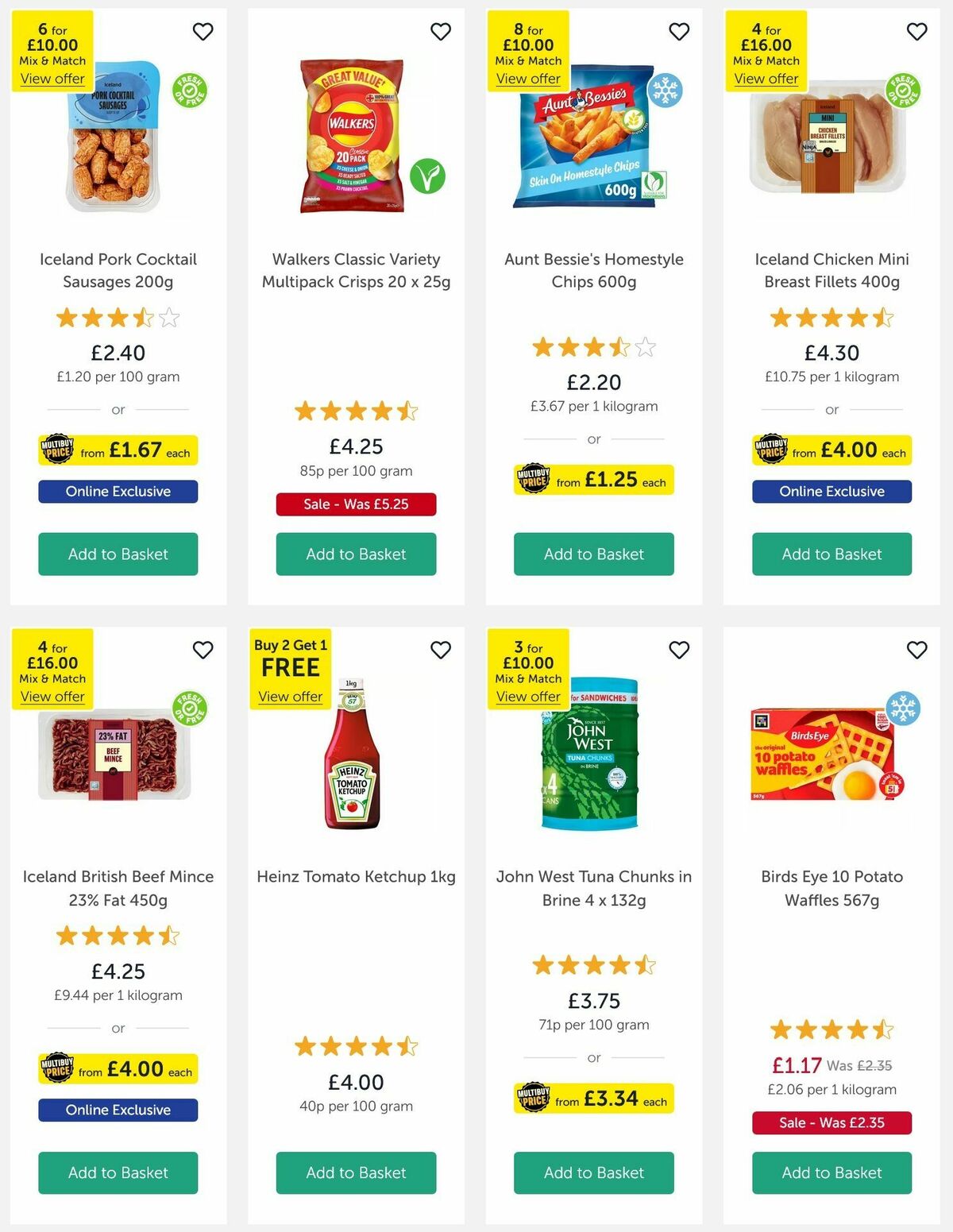Toggle the favourite heart on Heinz Tomato Ketchup
Screen dimensions: 953x1232
442,650
